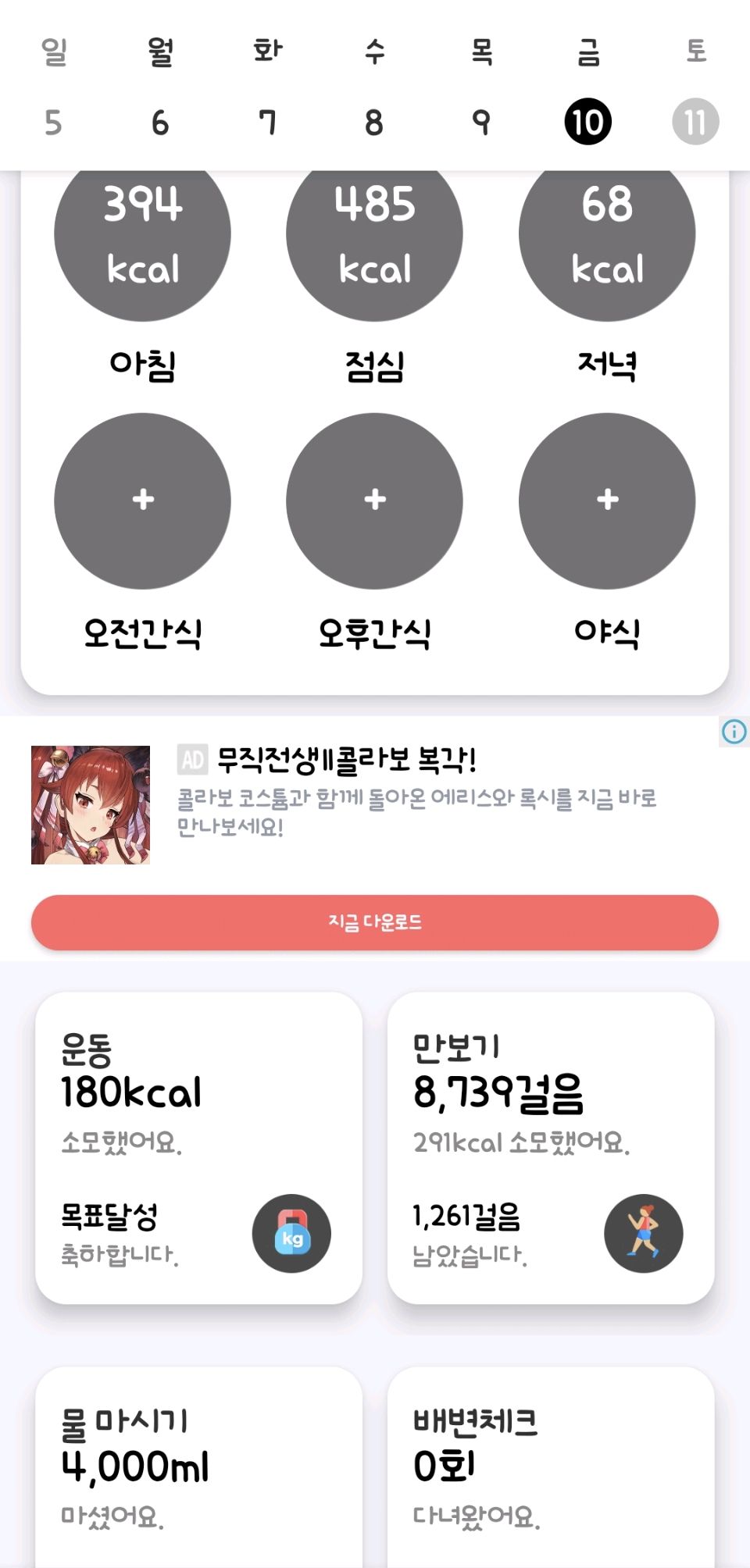Viewport: 750px width, 1568px height.
Task: Select Monday the 6th
Action: coord(160,122)
